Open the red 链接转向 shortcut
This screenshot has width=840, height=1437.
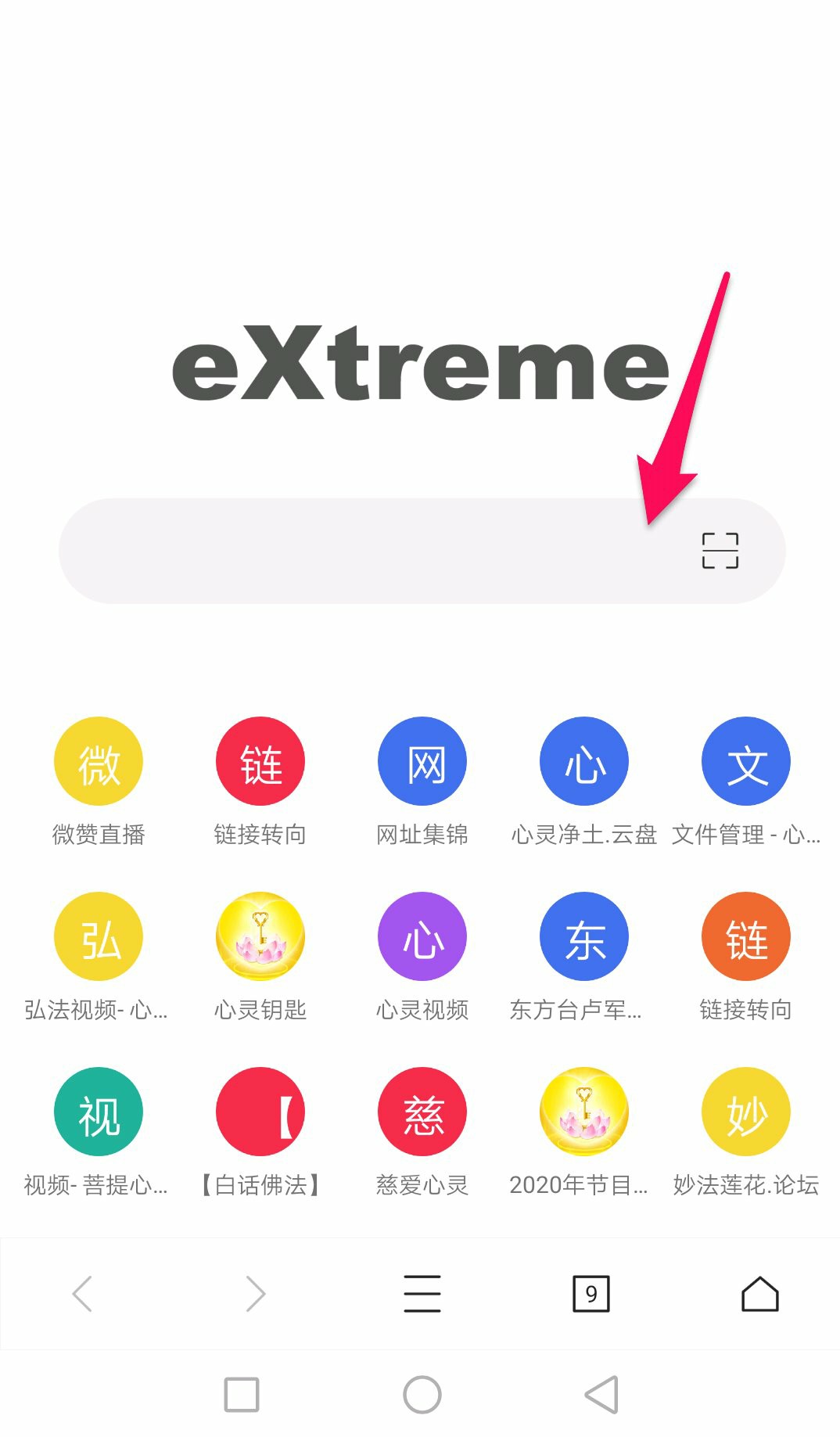pyautogui.click(x=260, y=762)
